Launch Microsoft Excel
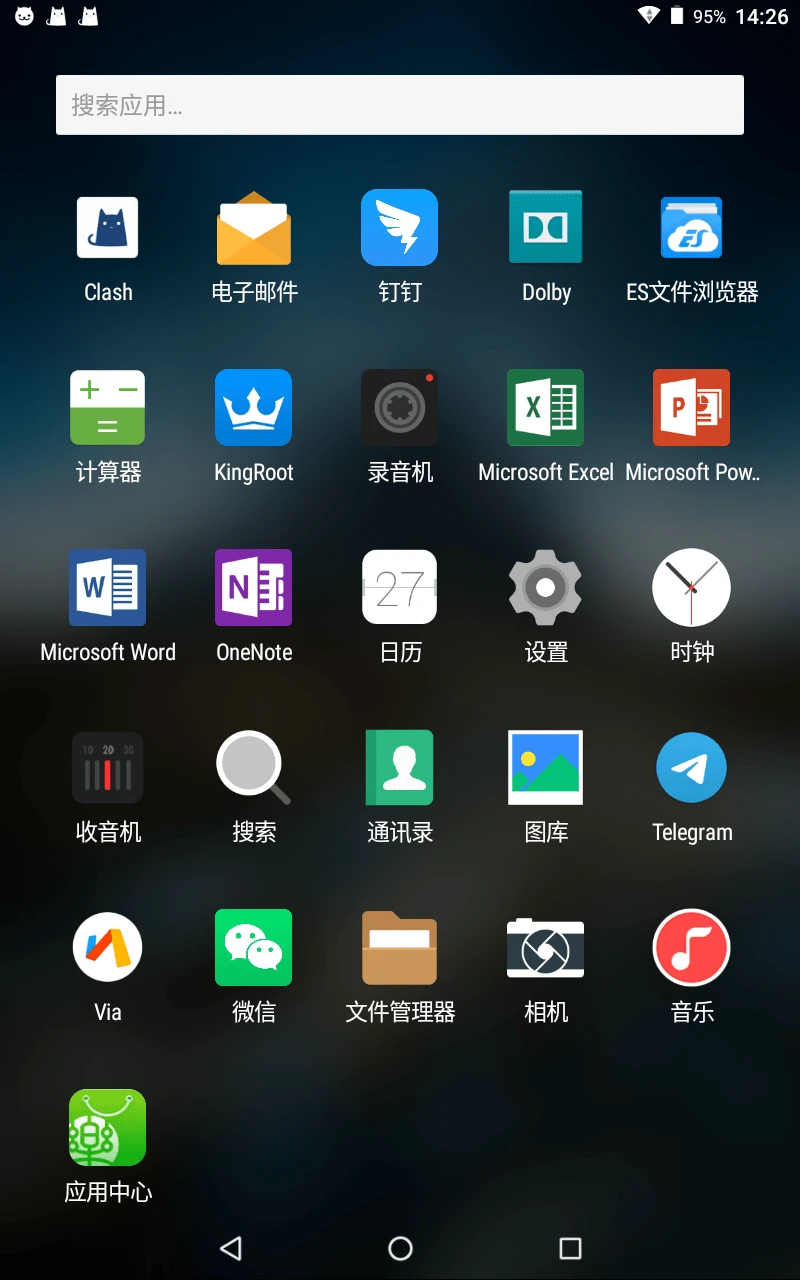This screenshot has height=1280, width=800. (546, 408)
